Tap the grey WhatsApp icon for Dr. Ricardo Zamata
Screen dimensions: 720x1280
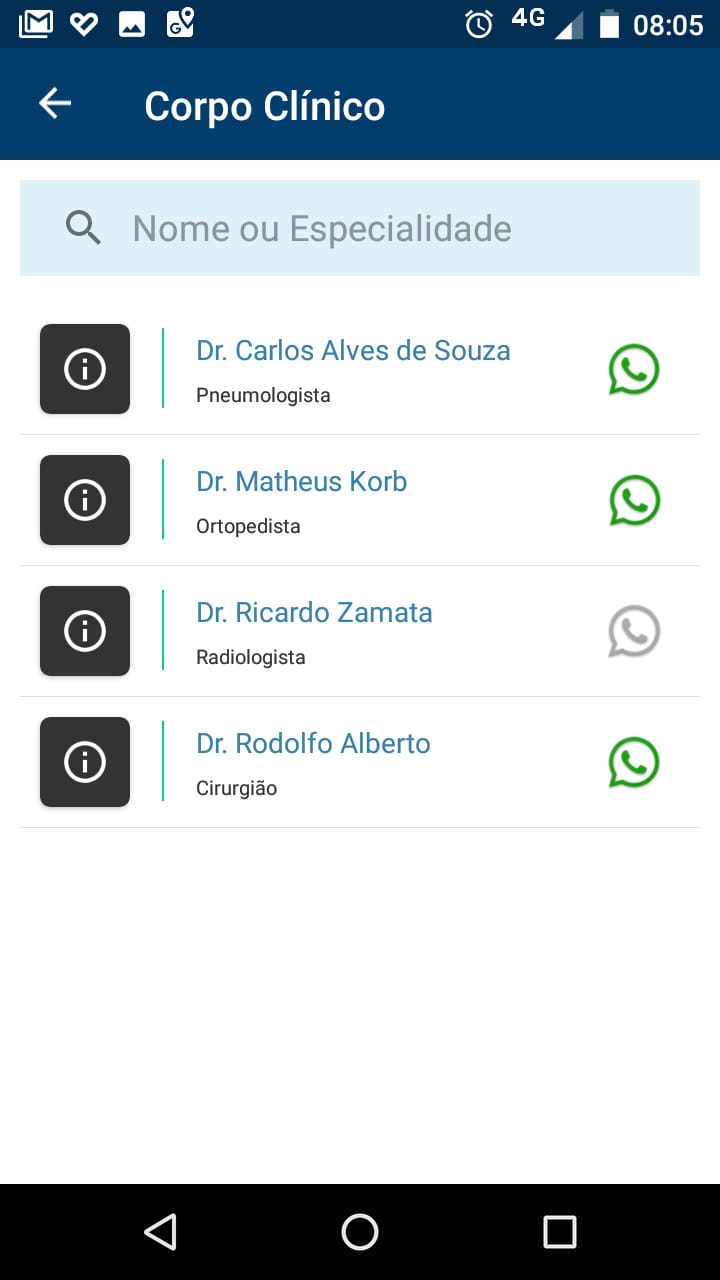click(634, 632)
